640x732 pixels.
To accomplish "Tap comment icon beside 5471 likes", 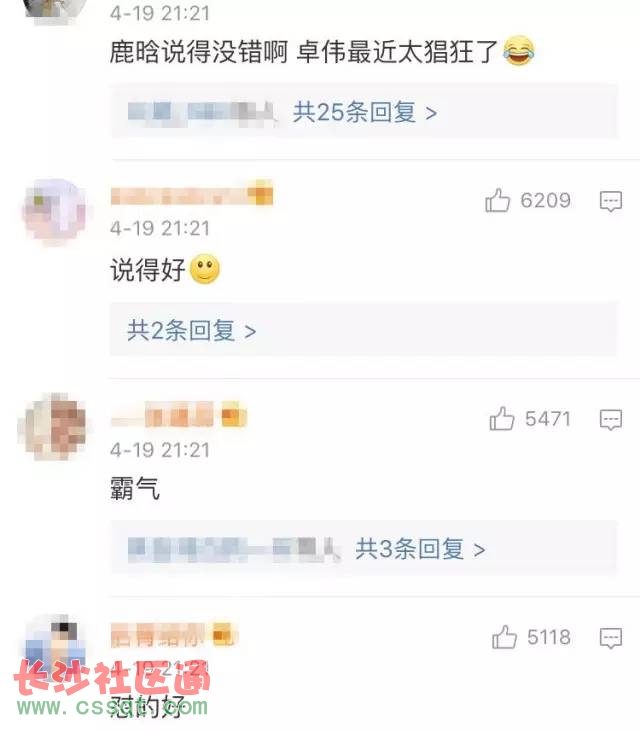I will coord(610,420).
